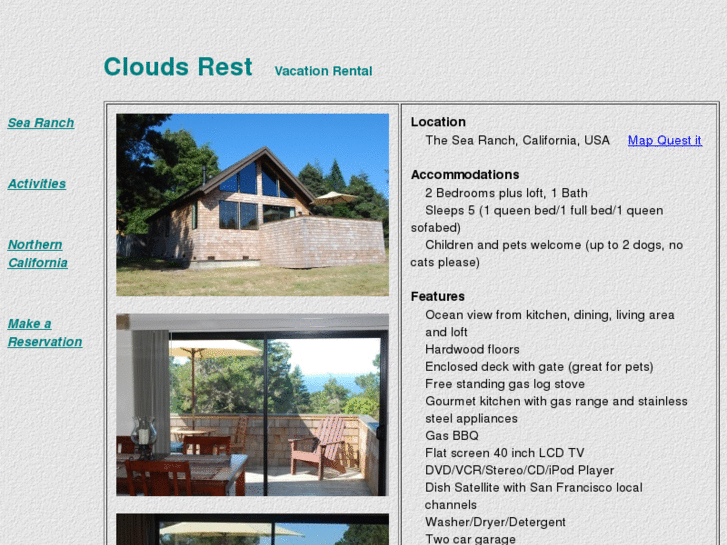Tap the Map Quest it link

pyautogui.click(x=664, y=141)
